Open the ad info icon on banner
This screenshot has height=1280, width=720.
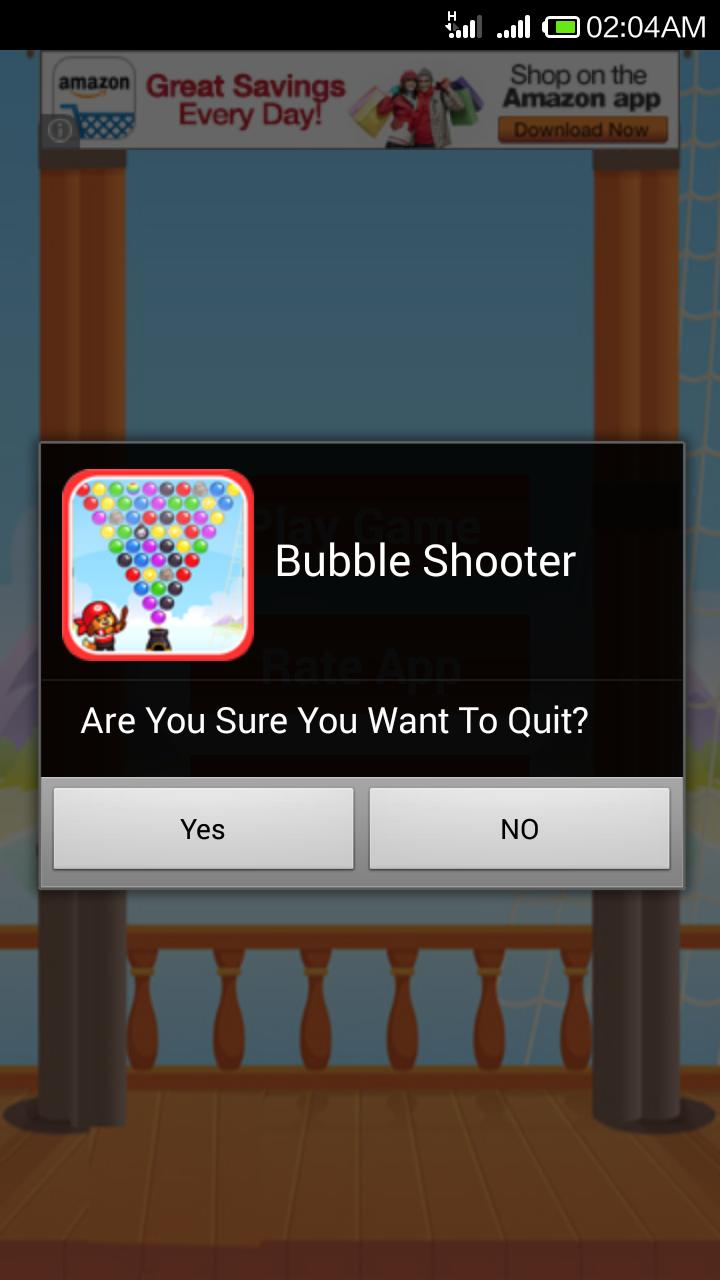(61, 131)
